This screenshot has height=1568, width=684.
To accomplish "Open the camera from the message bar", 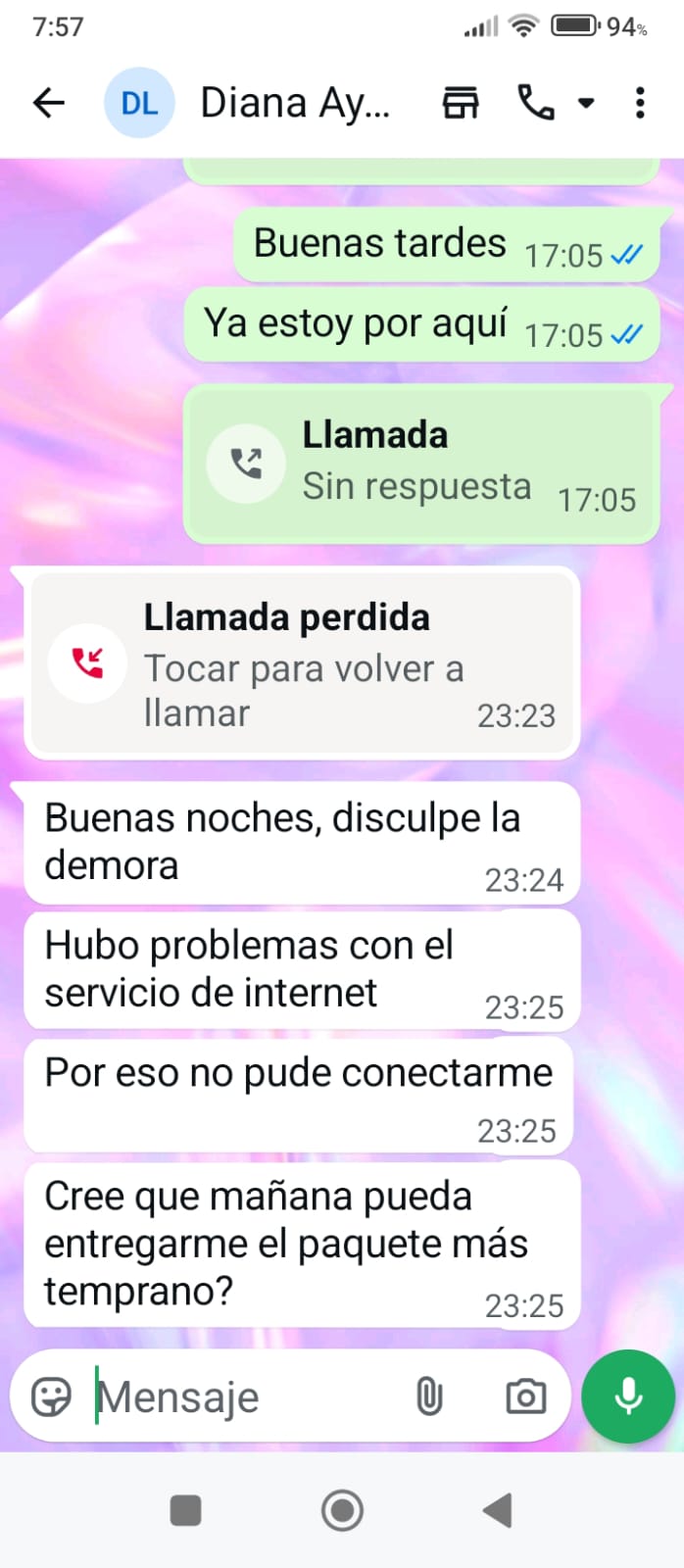I will click(525, 1396).
